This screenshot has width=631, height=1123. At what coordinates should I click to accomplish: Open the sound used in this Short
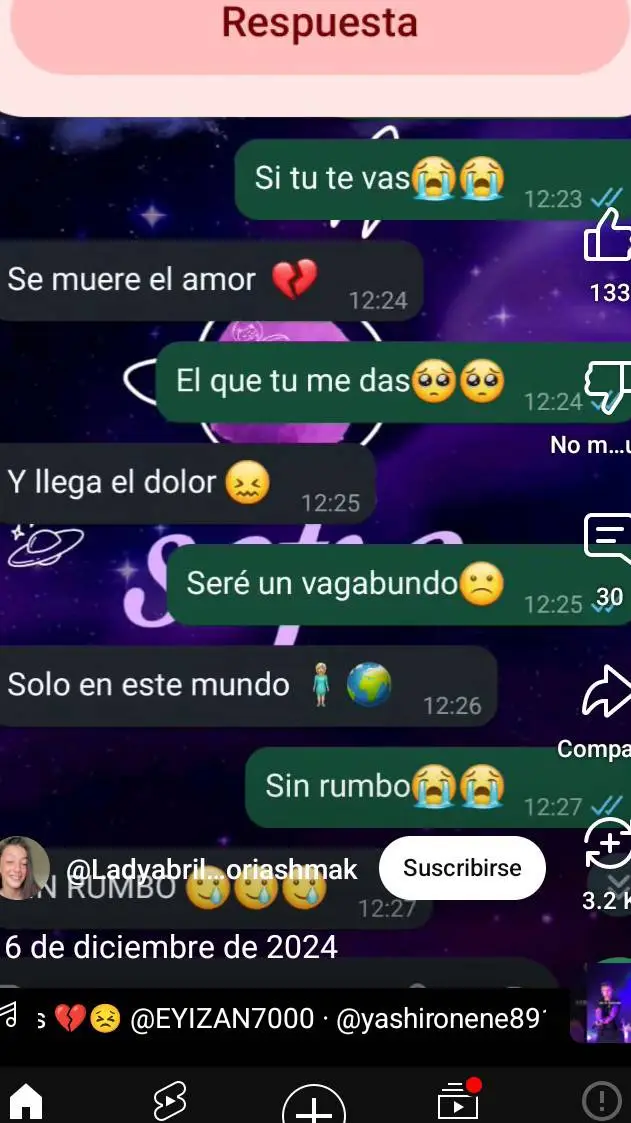(599, 1017)
